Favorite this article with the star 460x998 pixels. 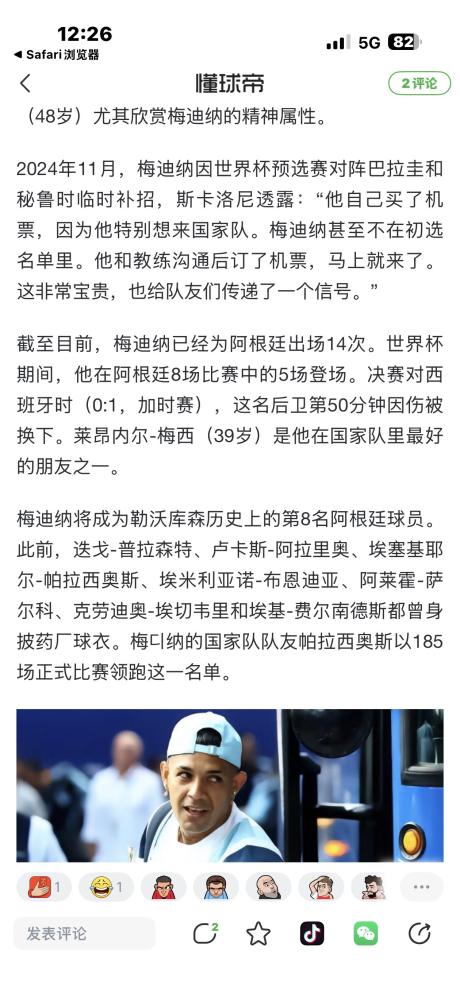pyautogui.click(x=258, y=934)
